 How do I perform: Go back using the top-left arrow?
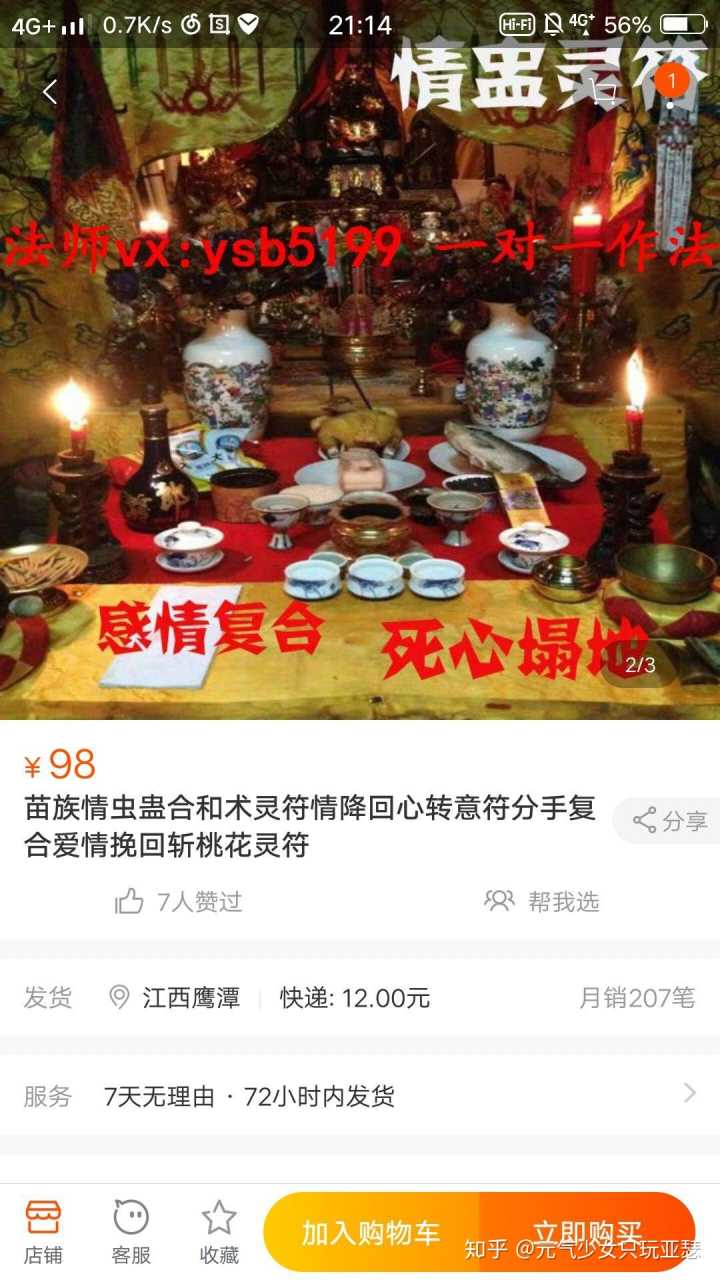tap(50, 92)
